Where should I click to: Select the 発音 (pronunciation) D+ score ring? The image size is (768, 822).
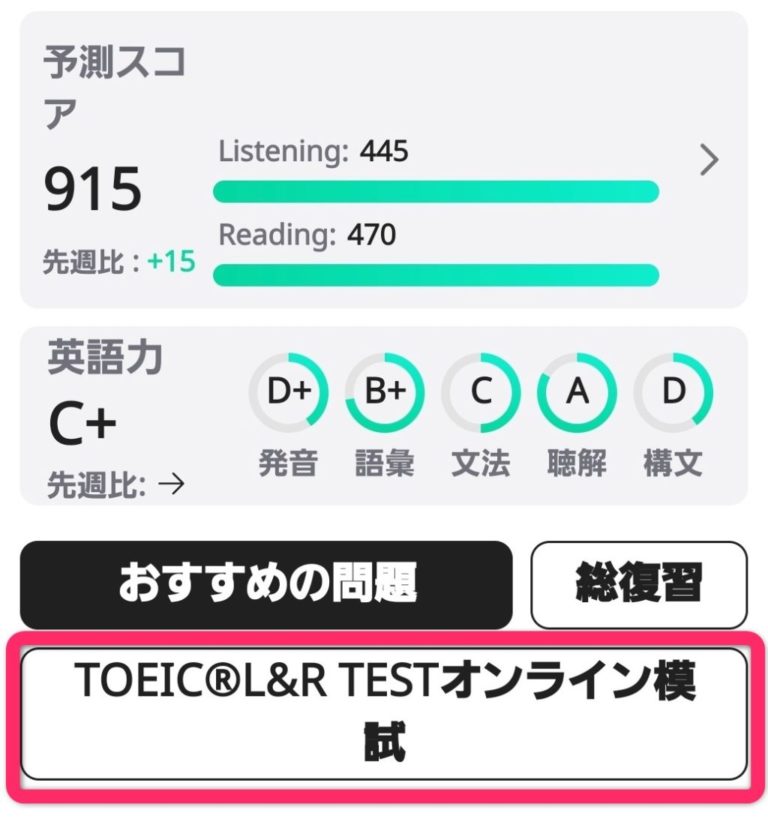tap(291, 393)
